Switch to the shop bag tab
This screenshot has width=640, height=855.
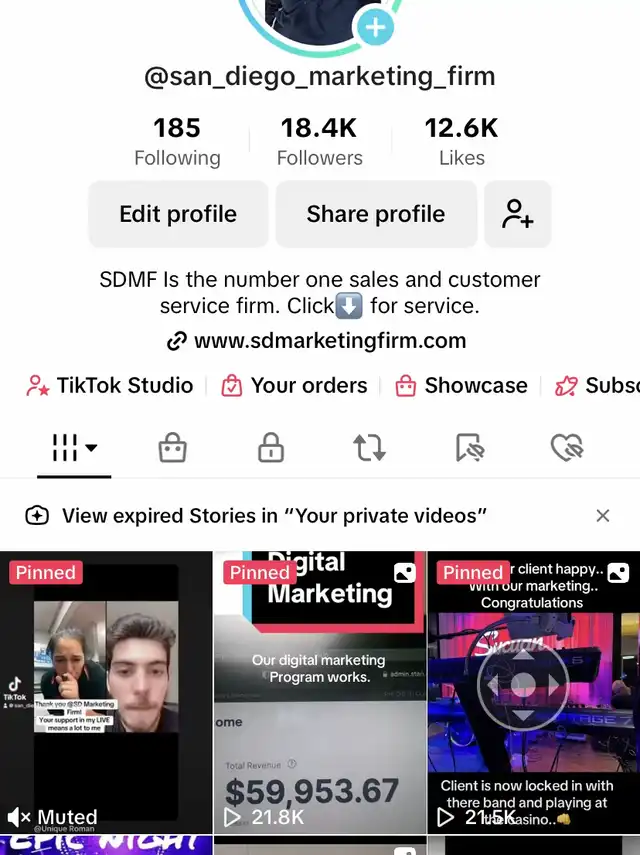tap(172, 449)
